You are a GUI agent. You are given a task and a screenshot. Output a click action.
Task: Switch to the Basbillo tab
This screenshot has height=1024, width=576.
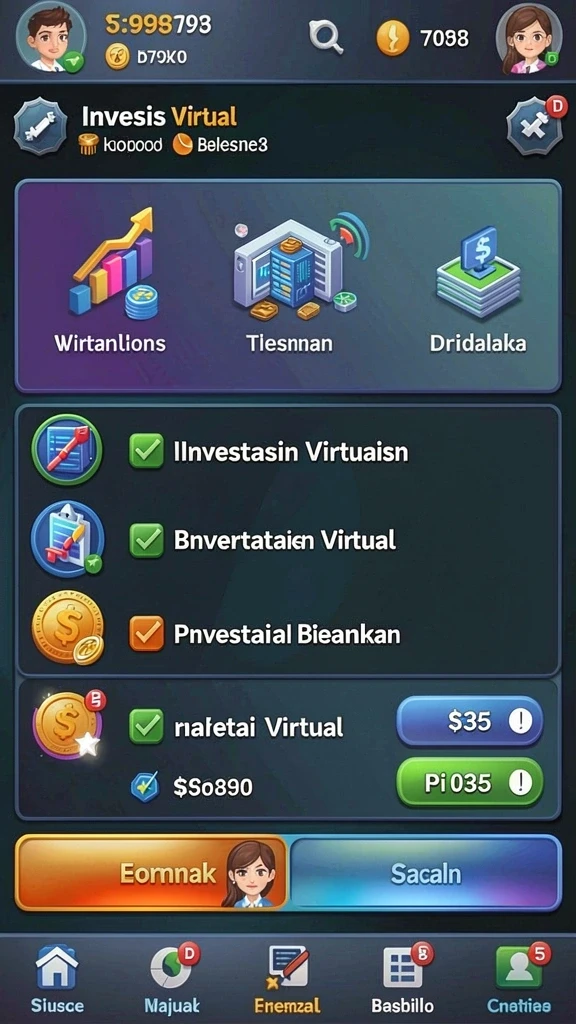403,978
